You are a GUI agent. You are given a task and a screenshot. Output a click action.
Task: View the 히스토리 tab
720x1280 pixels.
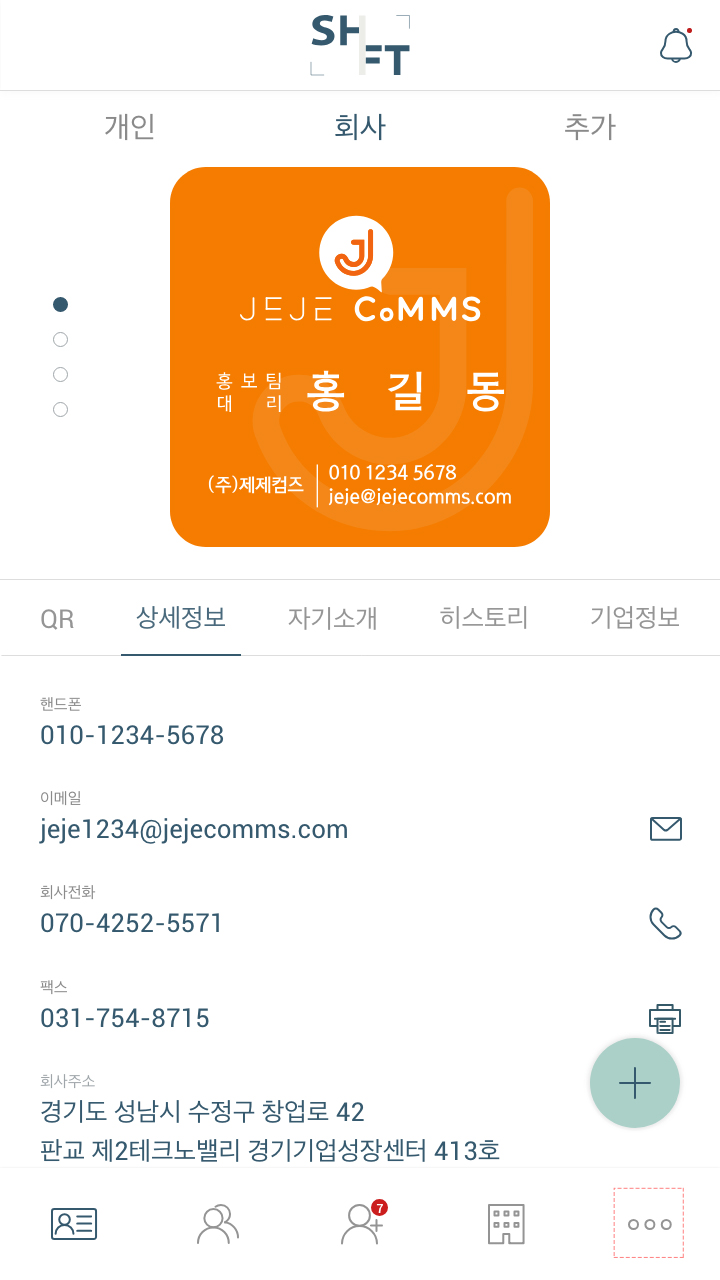point(484,618)
